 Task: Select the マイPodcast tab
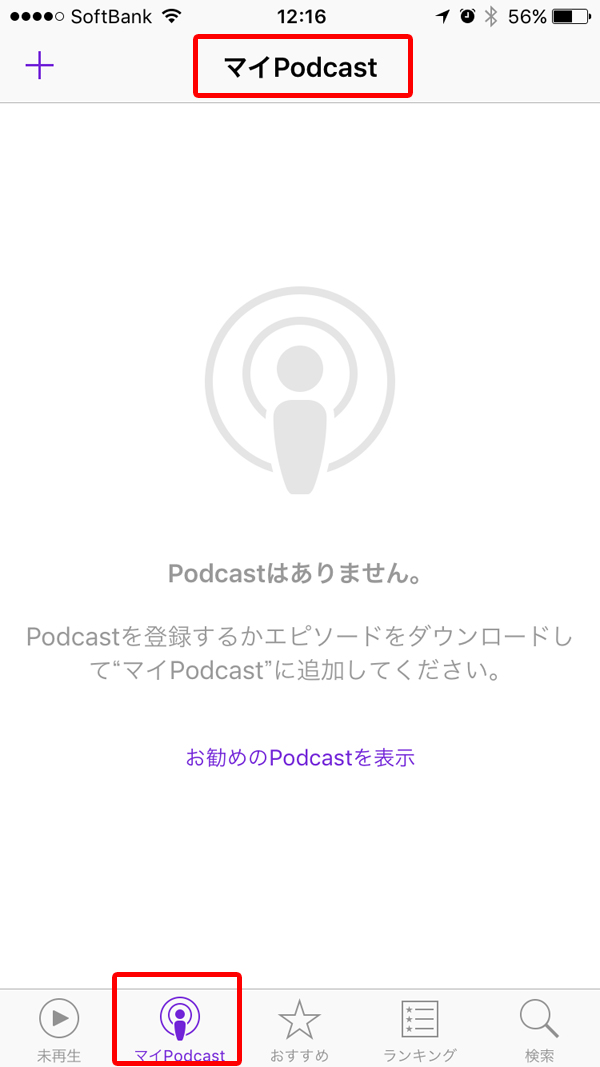(x=179, y=1029)
